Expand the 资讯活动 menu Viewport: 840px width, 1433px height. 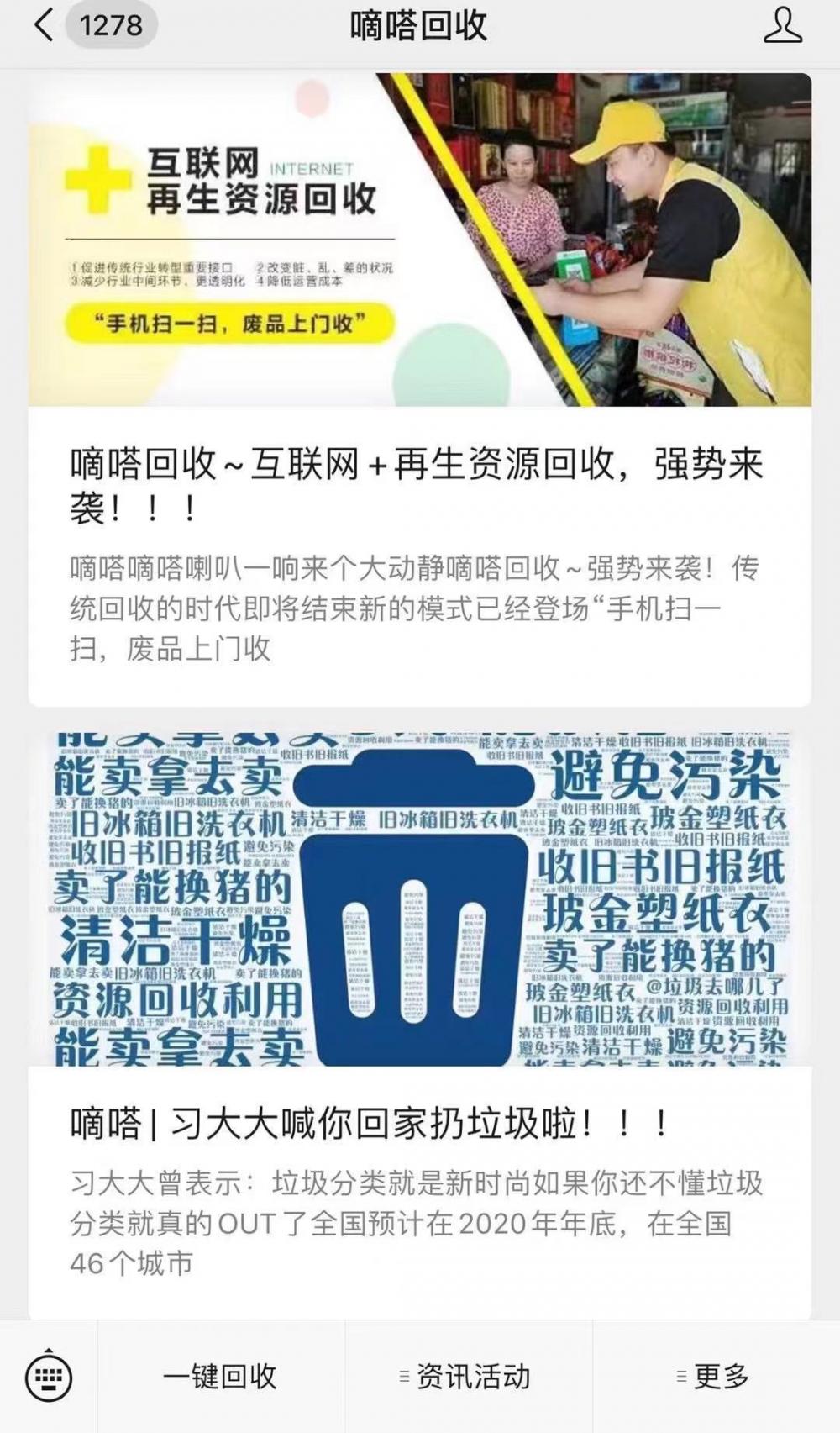tap(468, 1377)
